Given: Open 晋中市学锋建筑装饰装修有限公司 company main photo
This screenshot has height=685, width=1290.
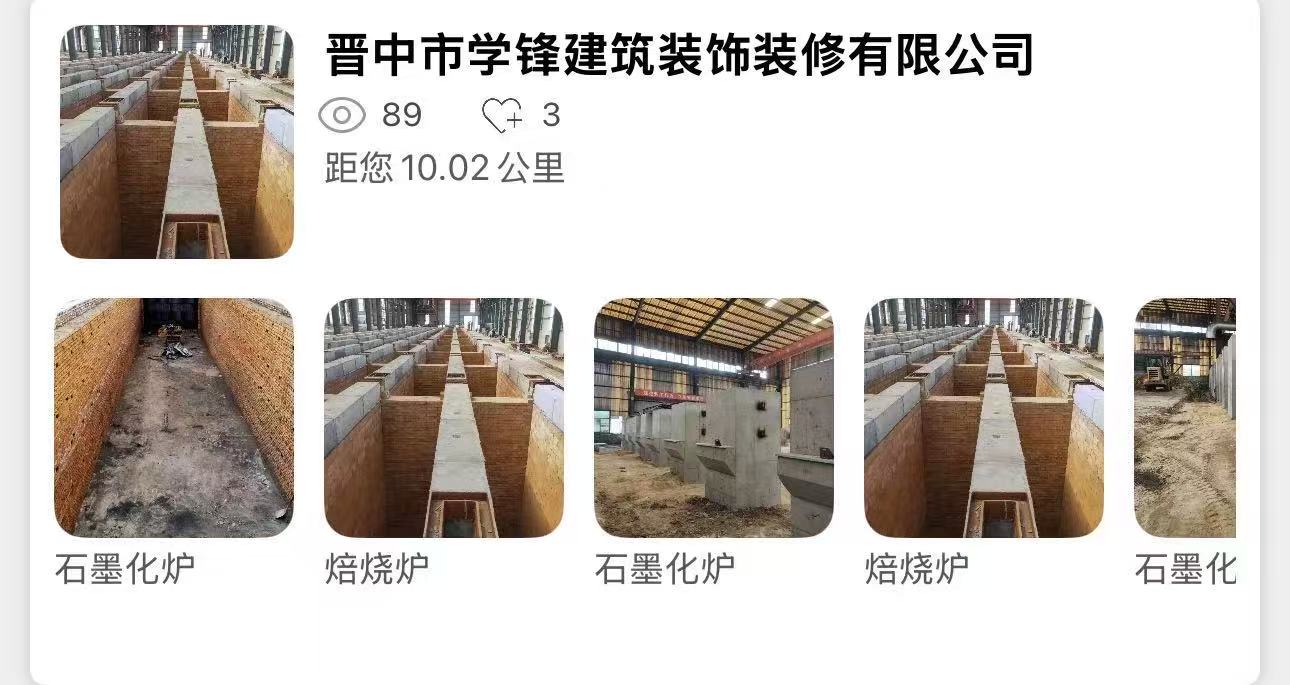Looking at the screenshot, I should tap(177, 142).
